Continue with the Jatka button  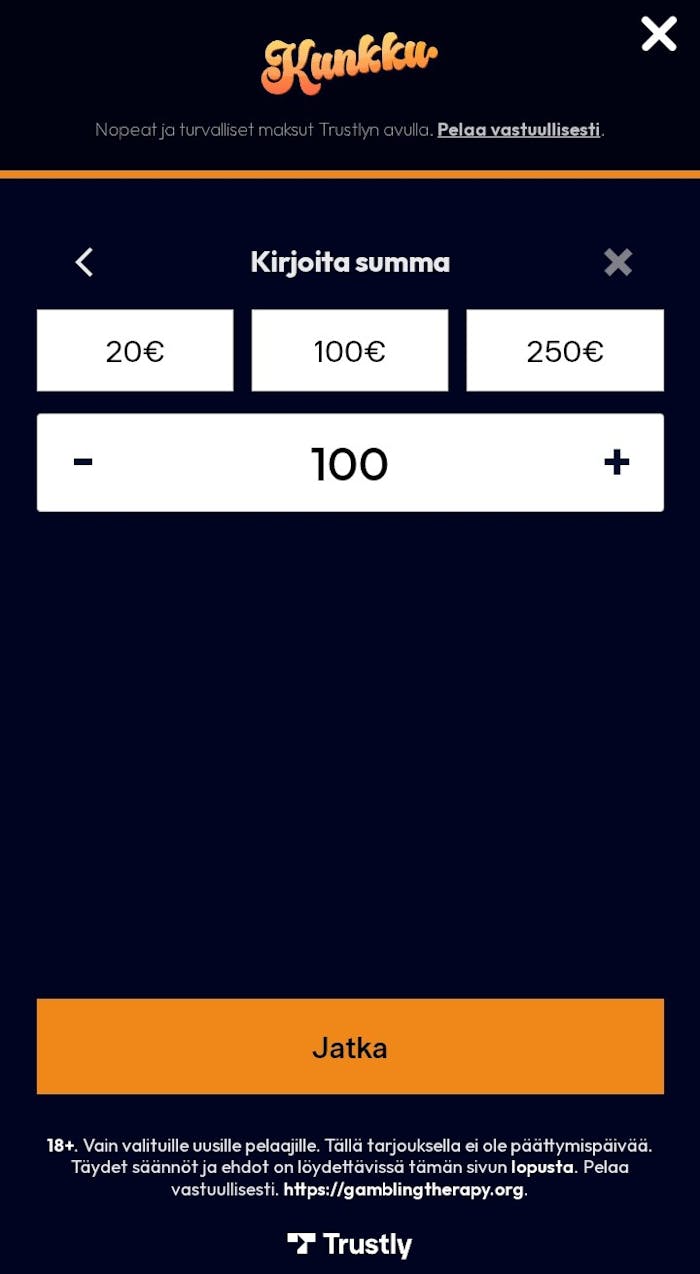[x=350, y=1047]
